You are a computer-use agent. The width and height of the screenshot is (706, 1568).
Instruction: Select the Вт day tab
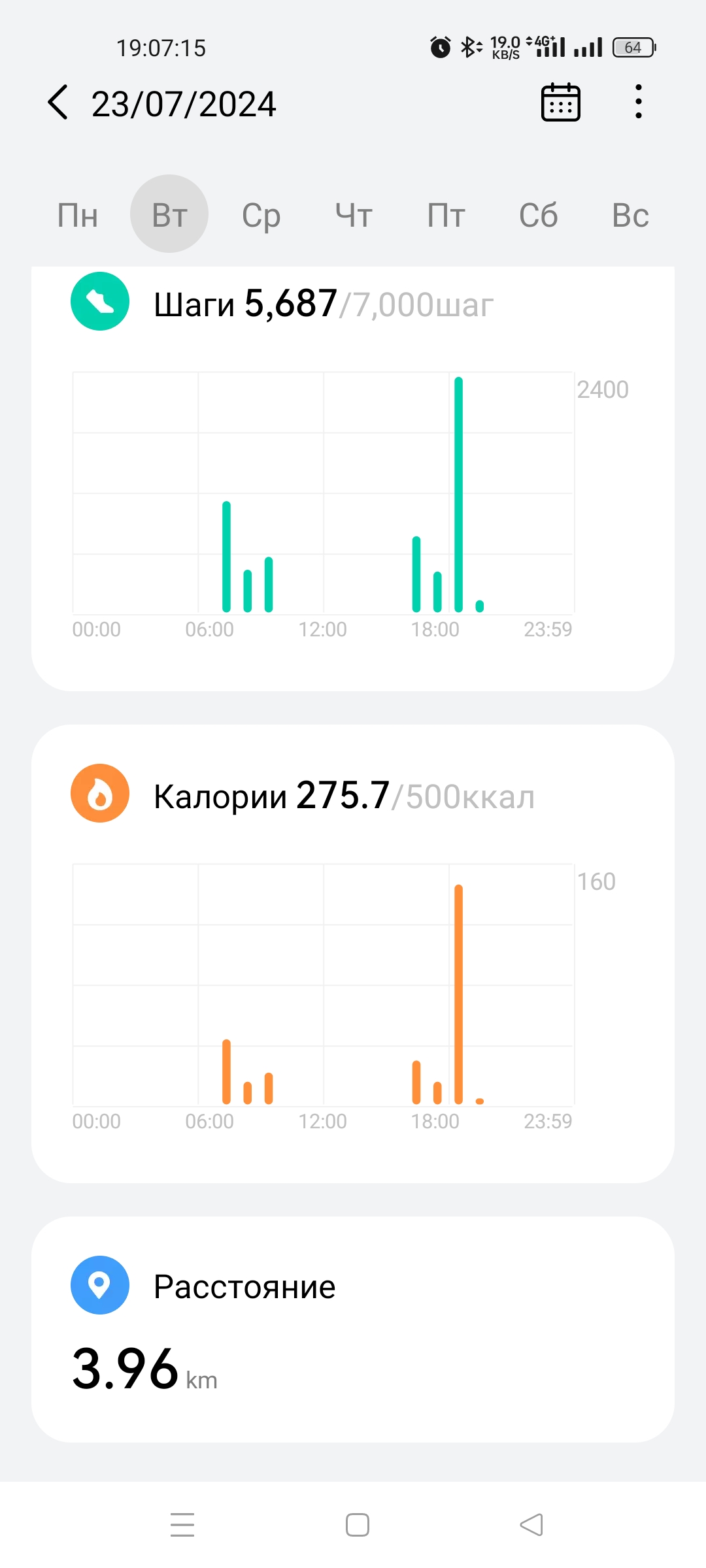(169, 214)
